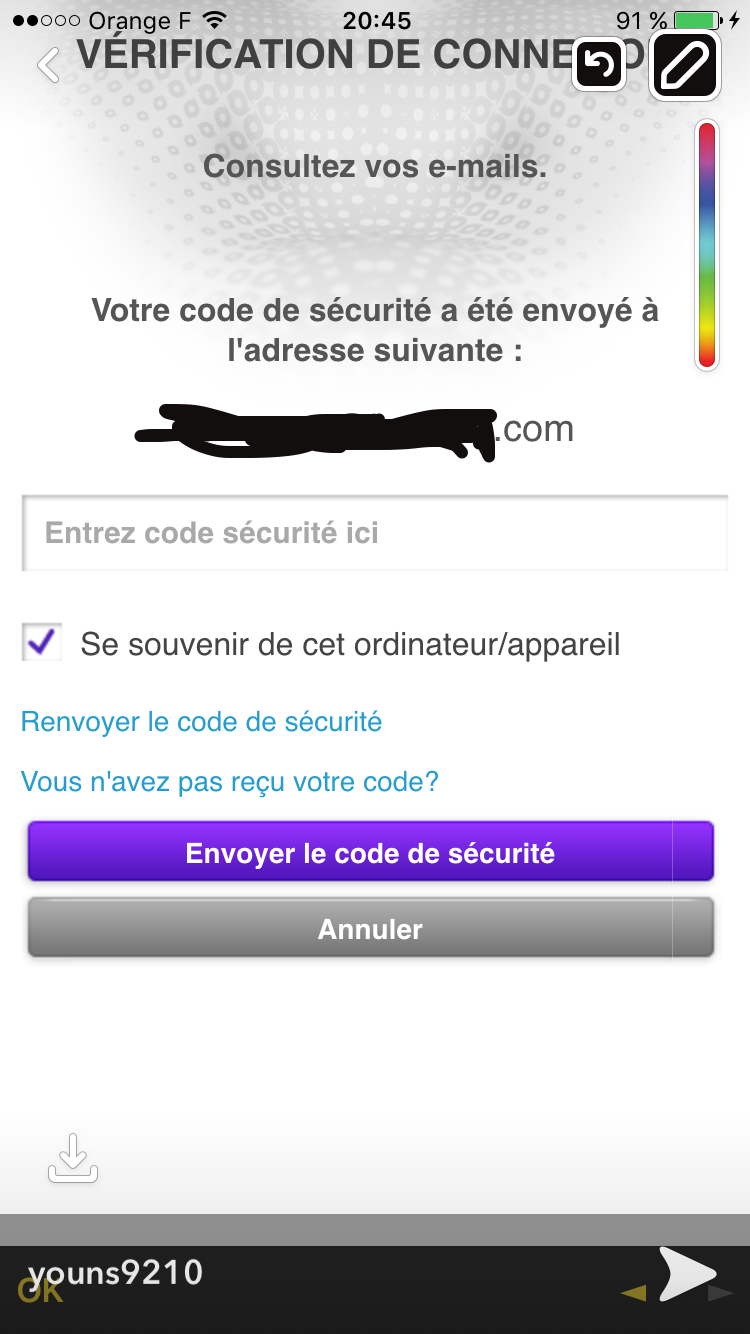Image resolution: width=750 pixels, height=1334 pixels.
Task: Open Vous n'avez pas reçu votre code?
Action: [x=230, y=781]
